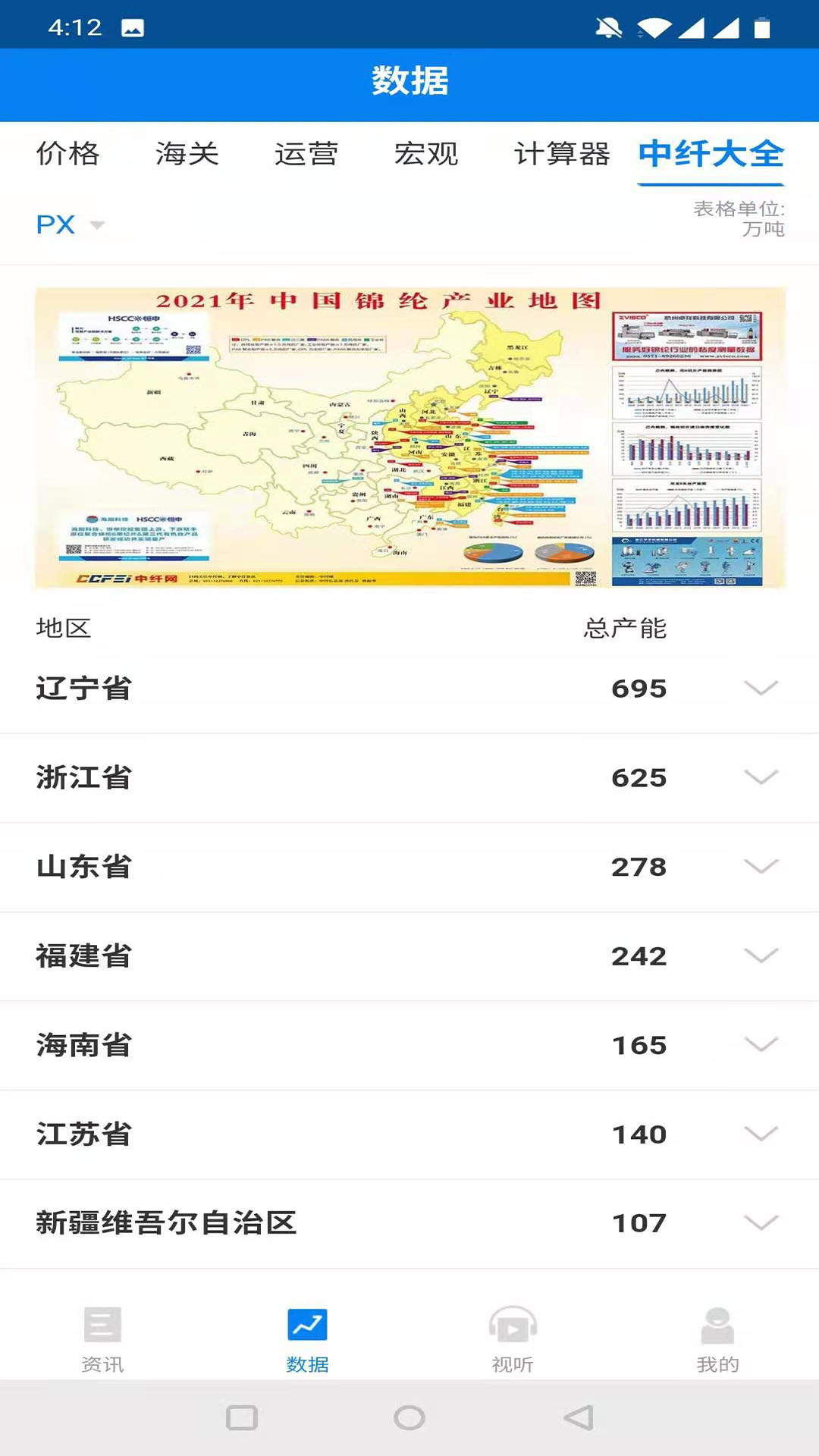This screenshot has width=819, height=1456.
Task: Select the 中纤大全 tab
Action: coord(711,154)
